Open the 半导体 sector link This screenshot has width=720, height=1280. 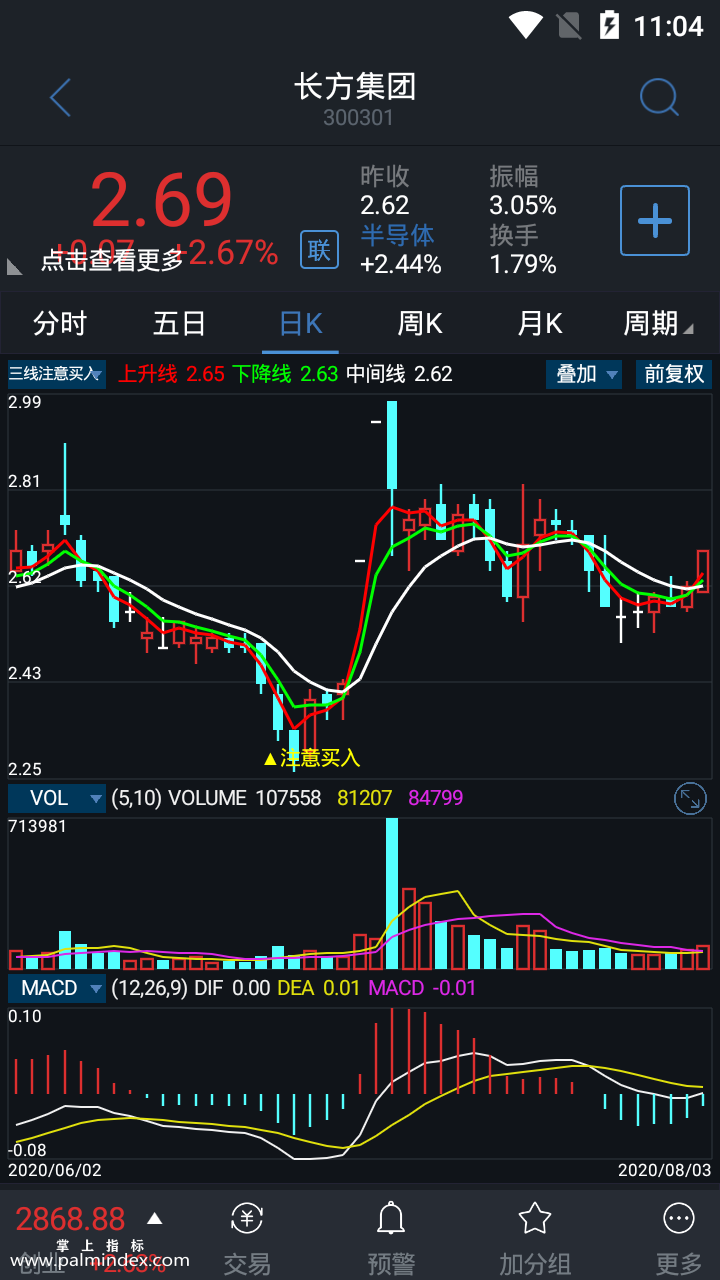[397, 235]
